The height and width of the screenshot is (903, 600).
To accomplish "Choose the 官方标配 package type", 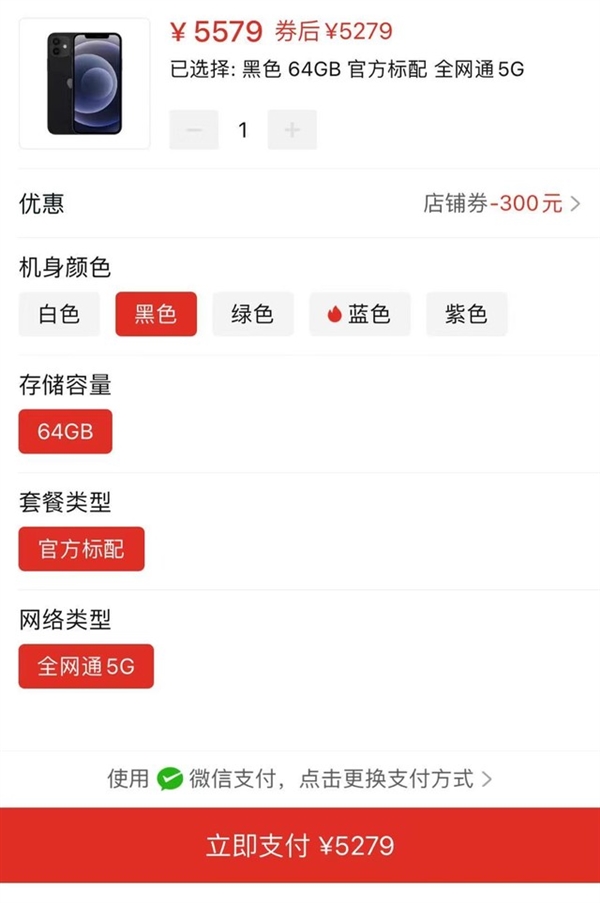I will 81,549.
